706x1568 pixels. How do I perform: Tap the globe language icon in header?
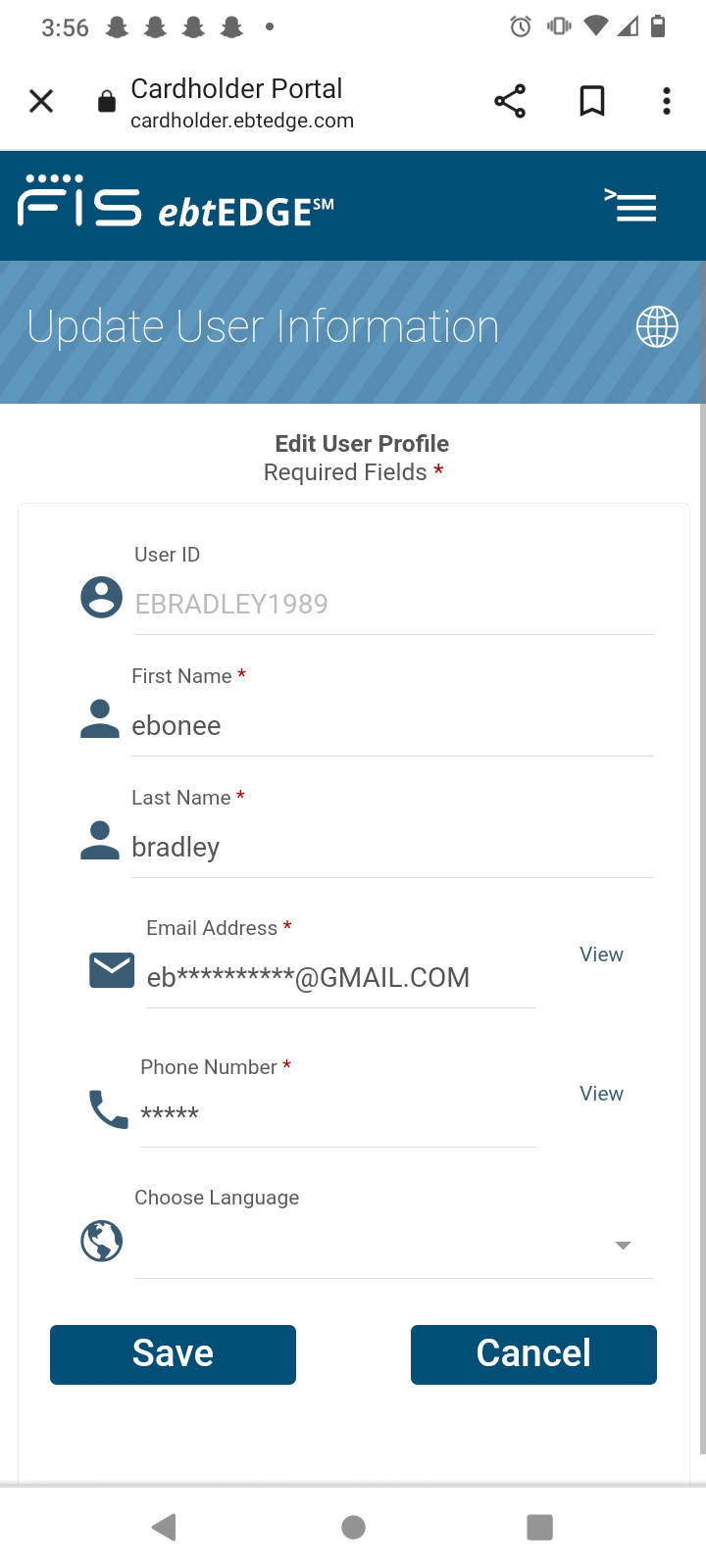[x=657, y=326]
